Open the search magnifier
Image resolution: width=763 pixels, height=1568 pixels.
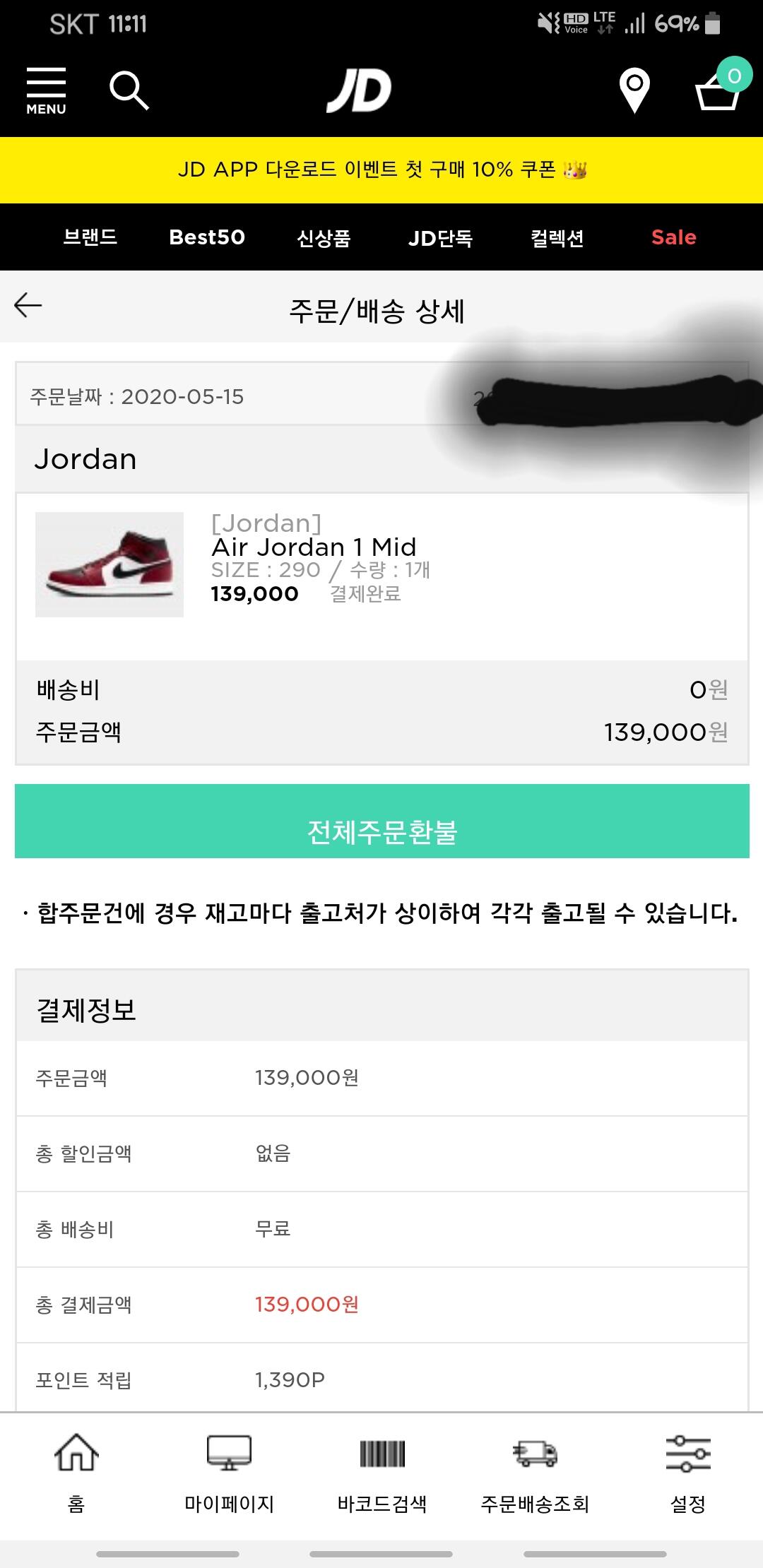129,90
